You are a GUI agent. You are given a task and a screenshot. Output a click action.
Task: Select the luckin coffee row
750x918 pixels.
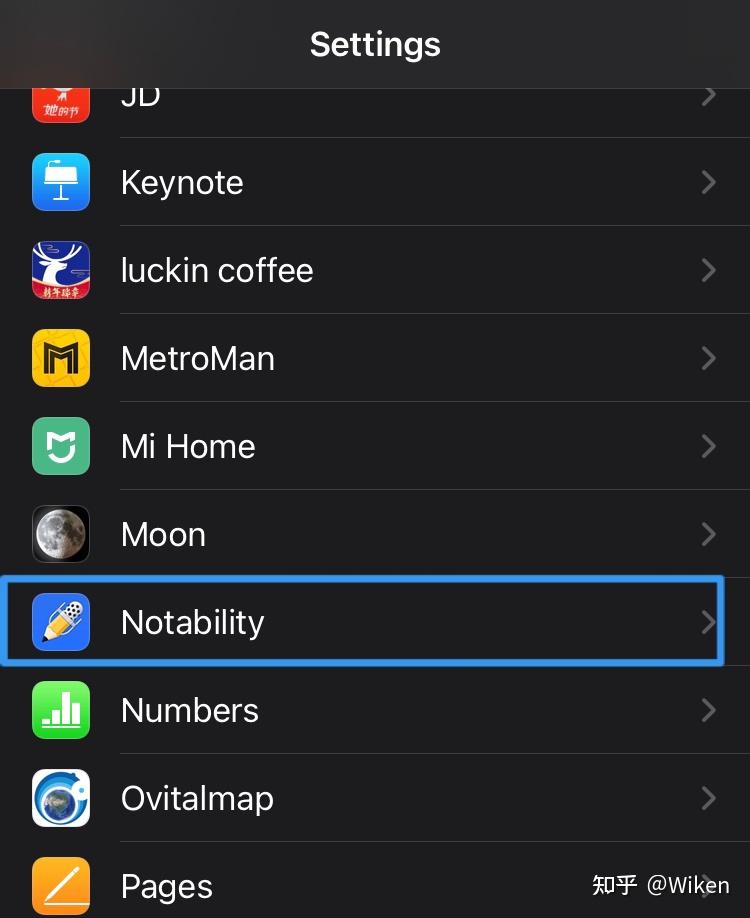click(x=375, y=270)
